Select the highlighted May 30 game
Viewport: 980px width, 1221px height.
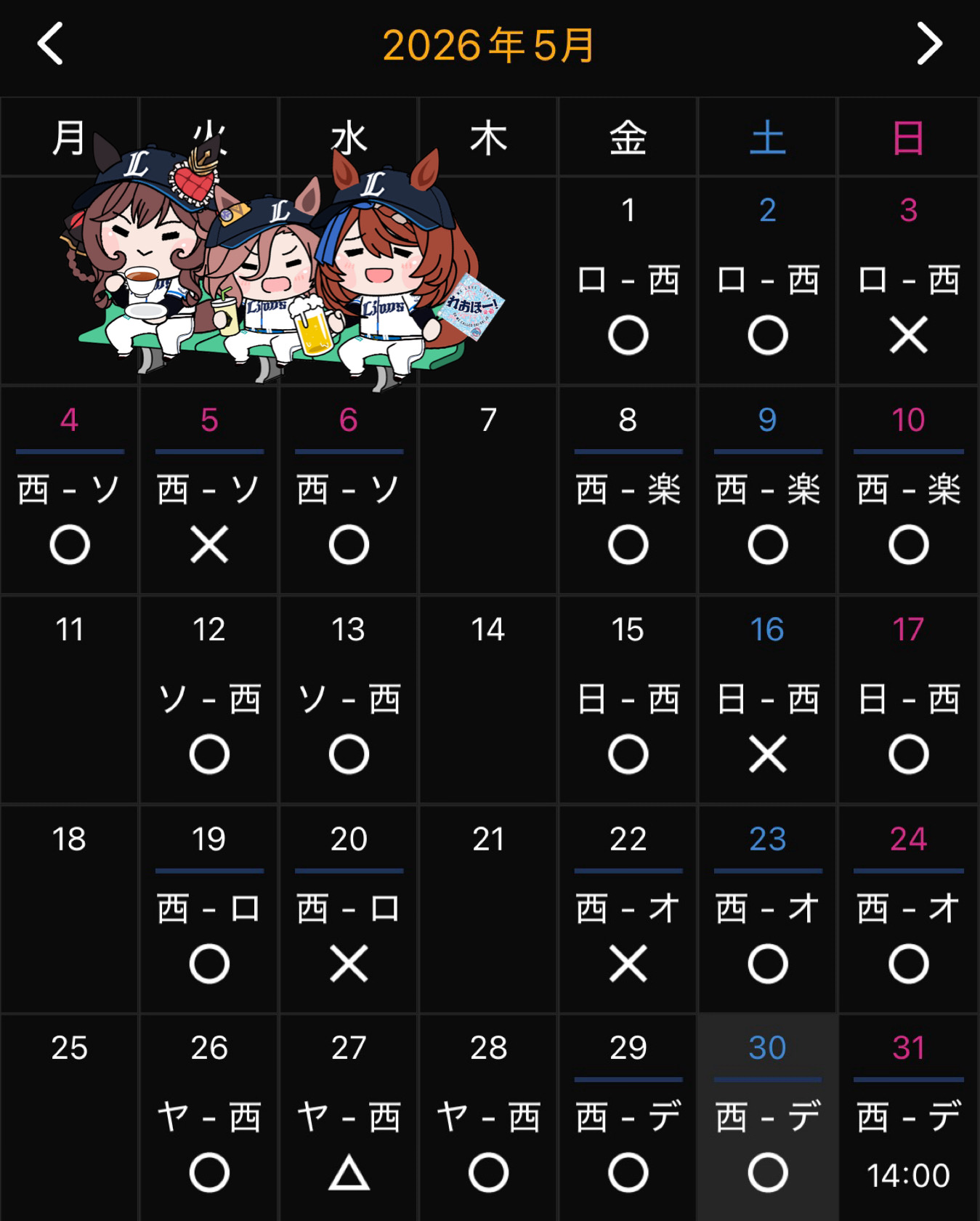pyautogui.click(x=767, y=1118)
